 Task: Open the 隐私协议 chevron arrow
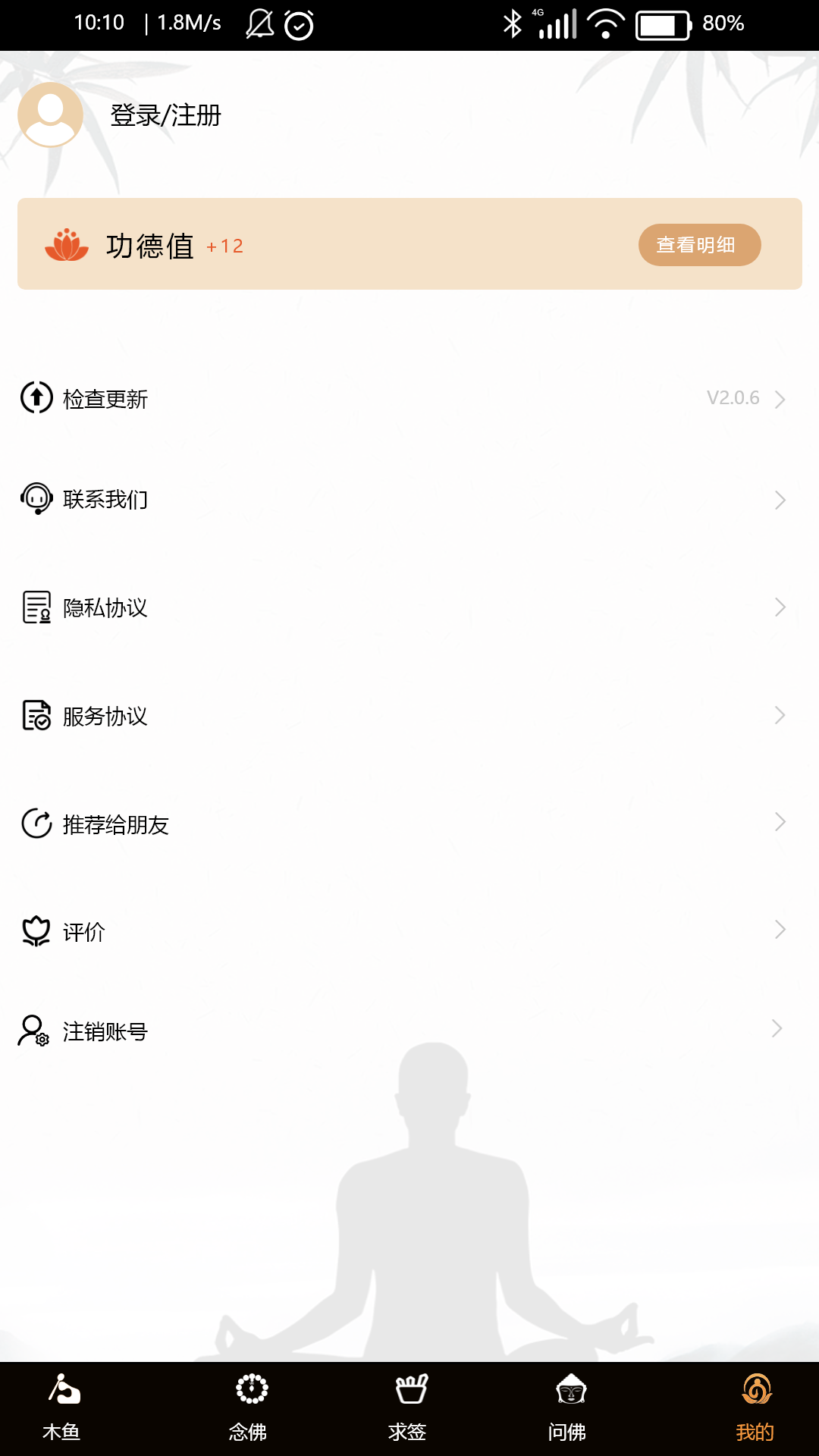click(781, 607)
